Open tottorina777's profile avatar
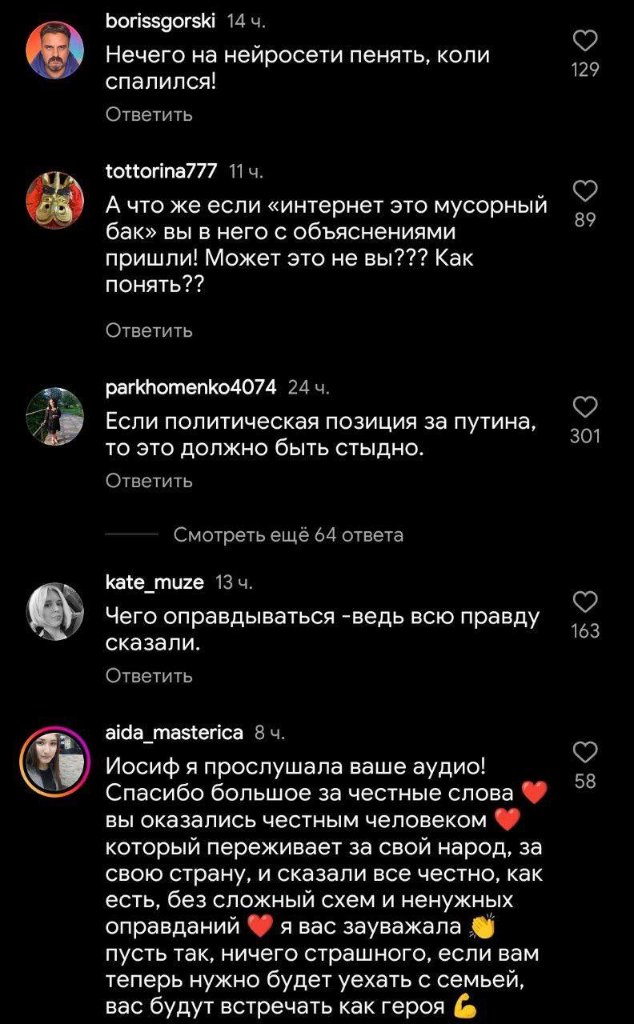 click(x=54, y=200)
